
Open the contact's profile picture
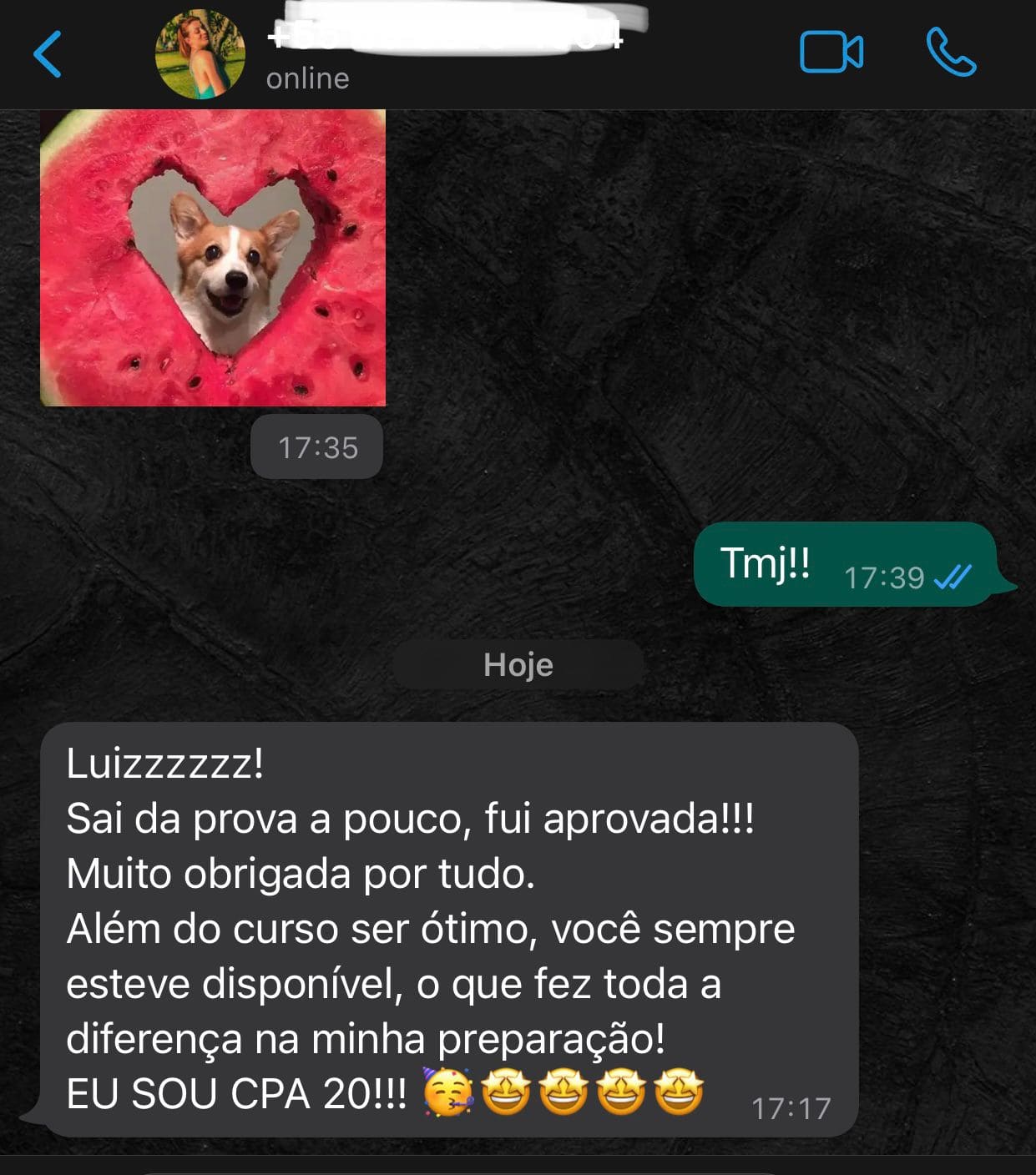click(198, 53)
